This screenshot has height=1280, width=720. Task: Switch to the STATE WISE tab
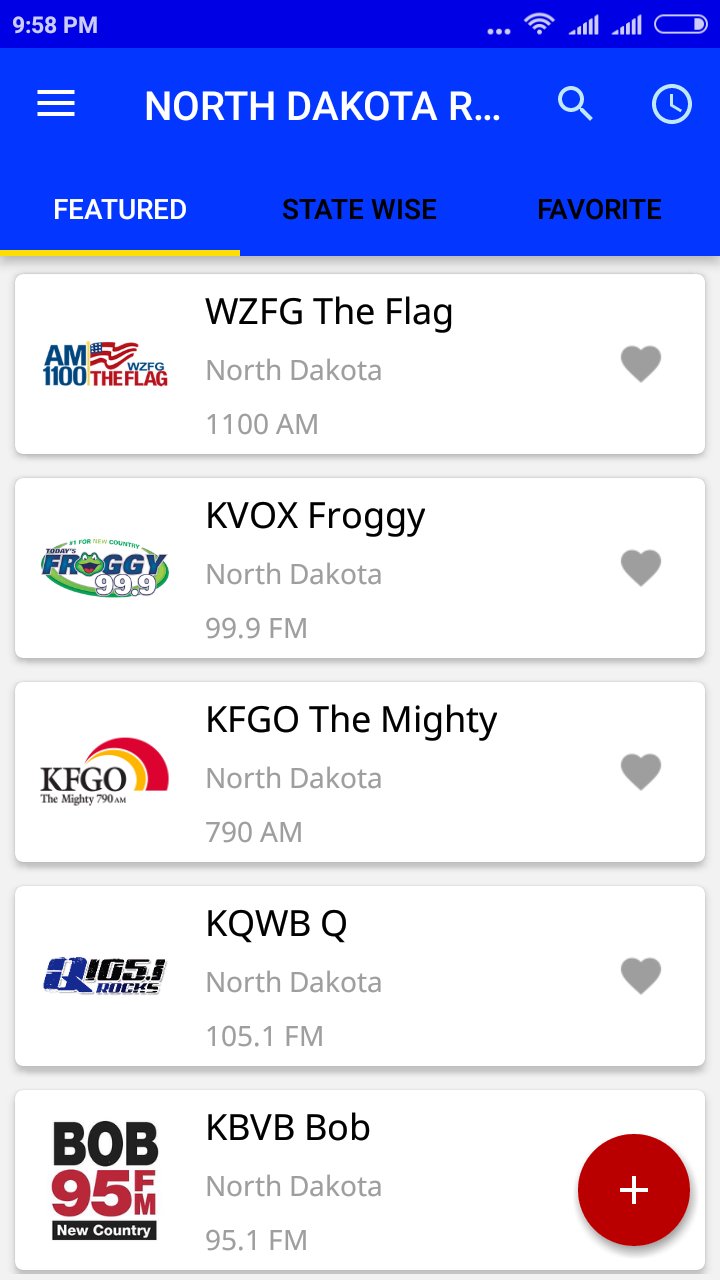pos(359,209)
